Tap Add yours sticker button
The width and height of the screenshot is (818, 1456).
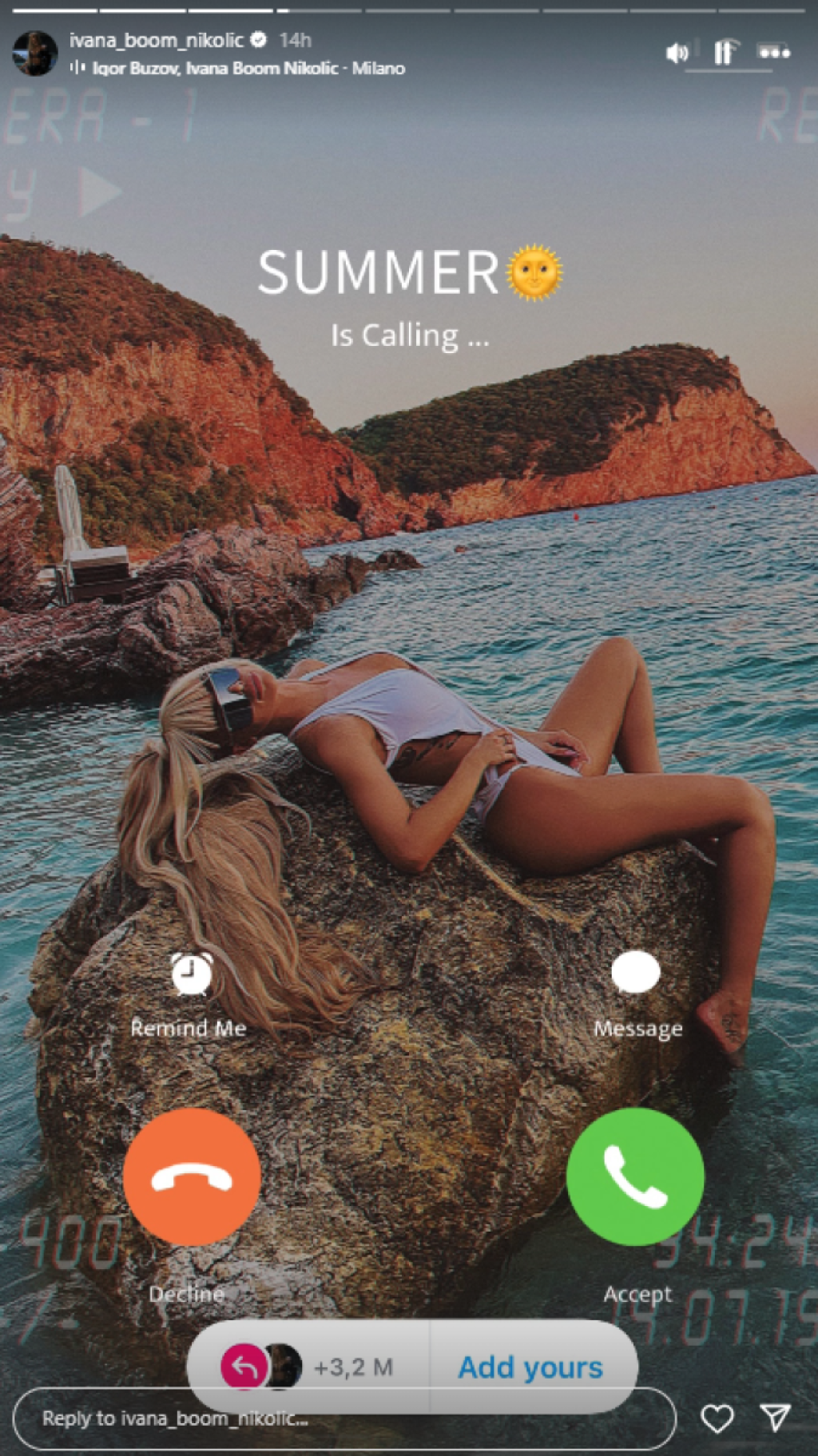click(530, 1367)
